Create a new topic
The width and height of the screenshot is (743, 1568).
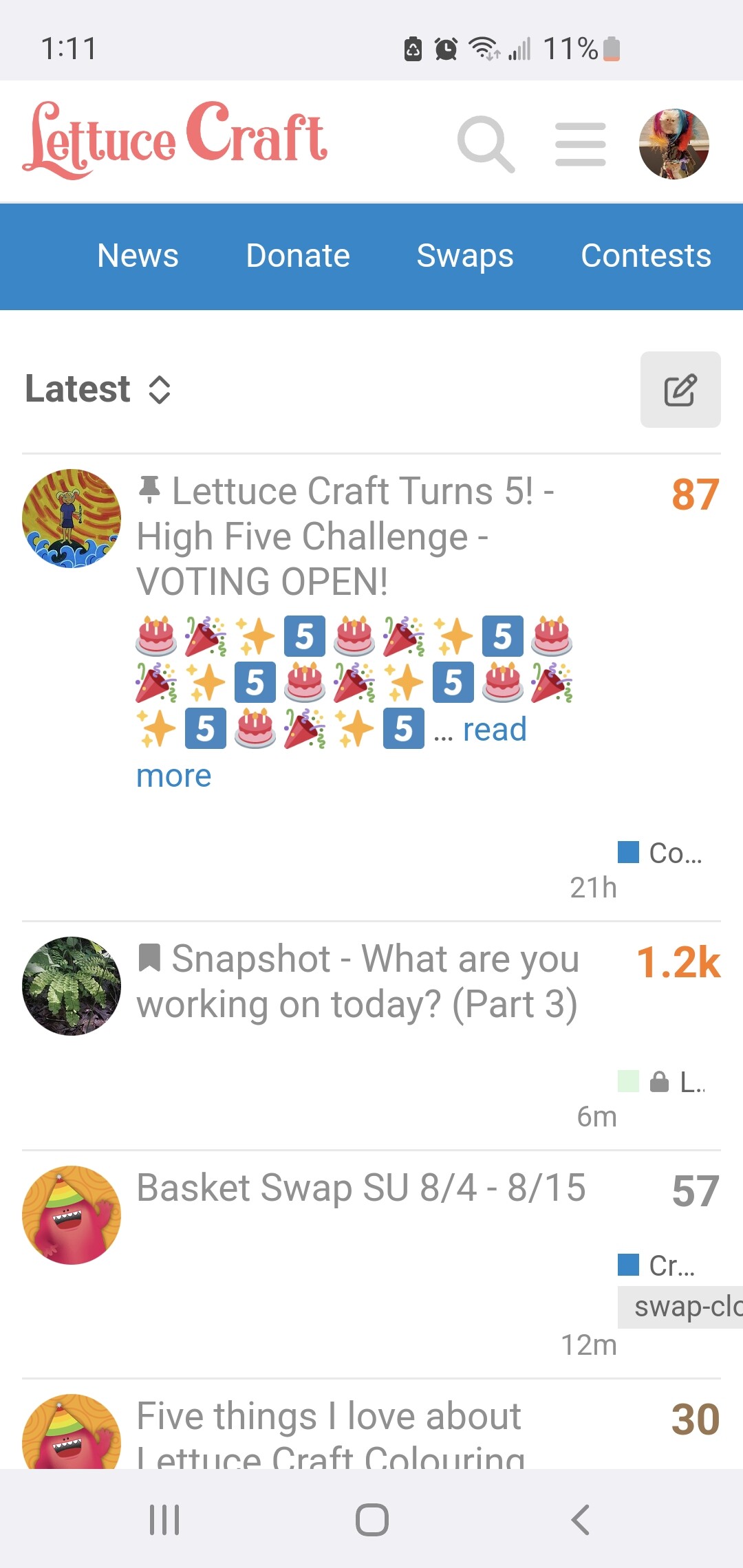[680, 390]
